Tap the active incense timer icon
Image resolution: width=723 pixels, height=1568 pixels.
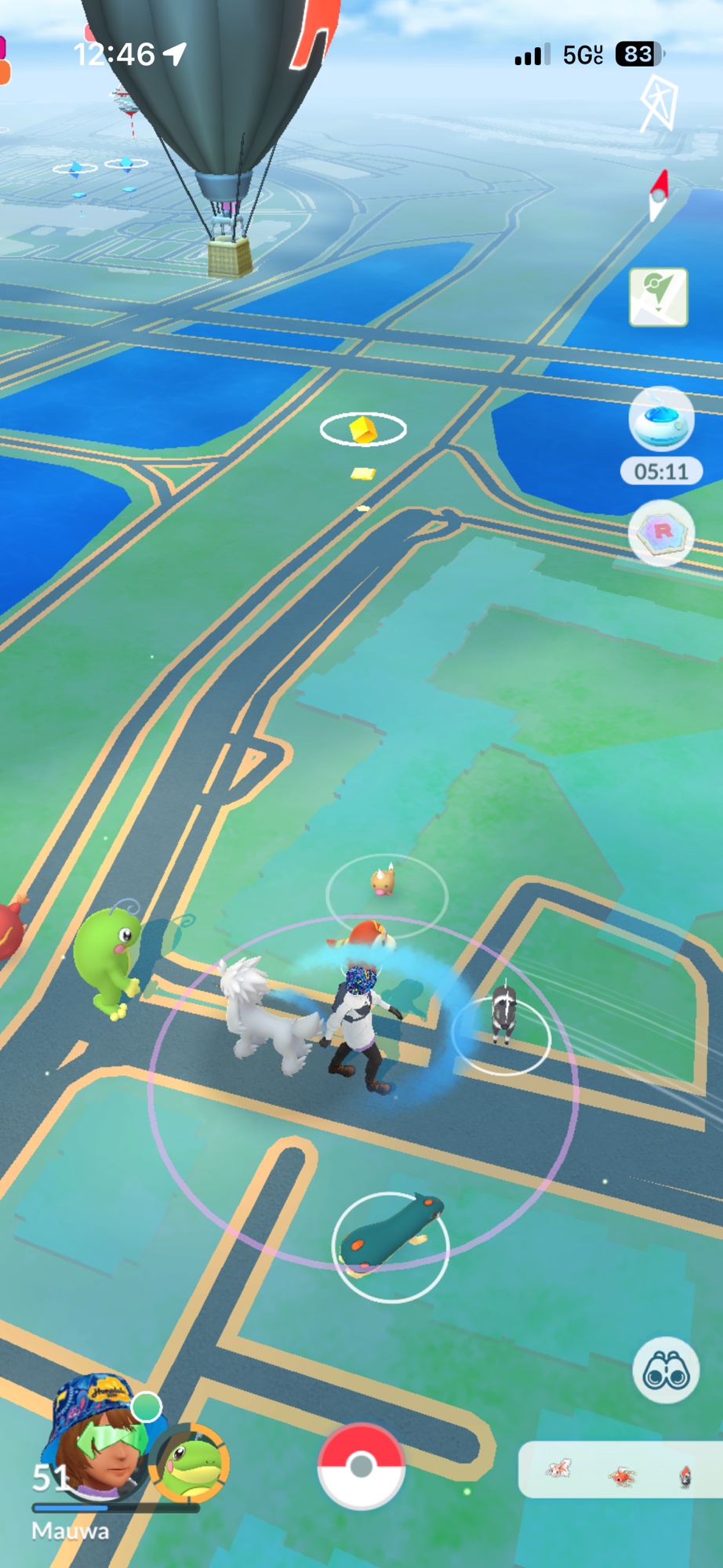point(661,419)
